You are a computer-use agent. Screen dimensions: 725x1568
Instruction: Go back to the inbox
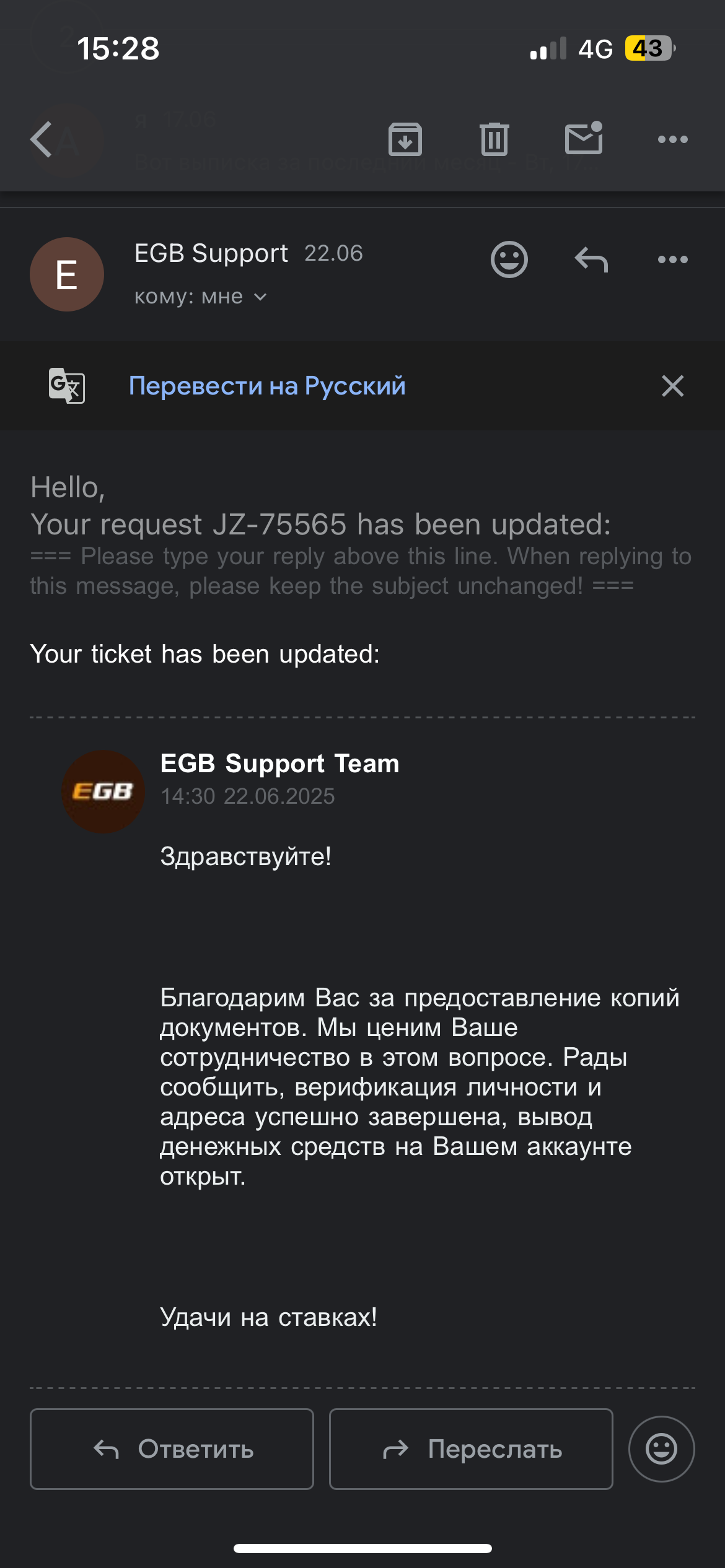42,139
